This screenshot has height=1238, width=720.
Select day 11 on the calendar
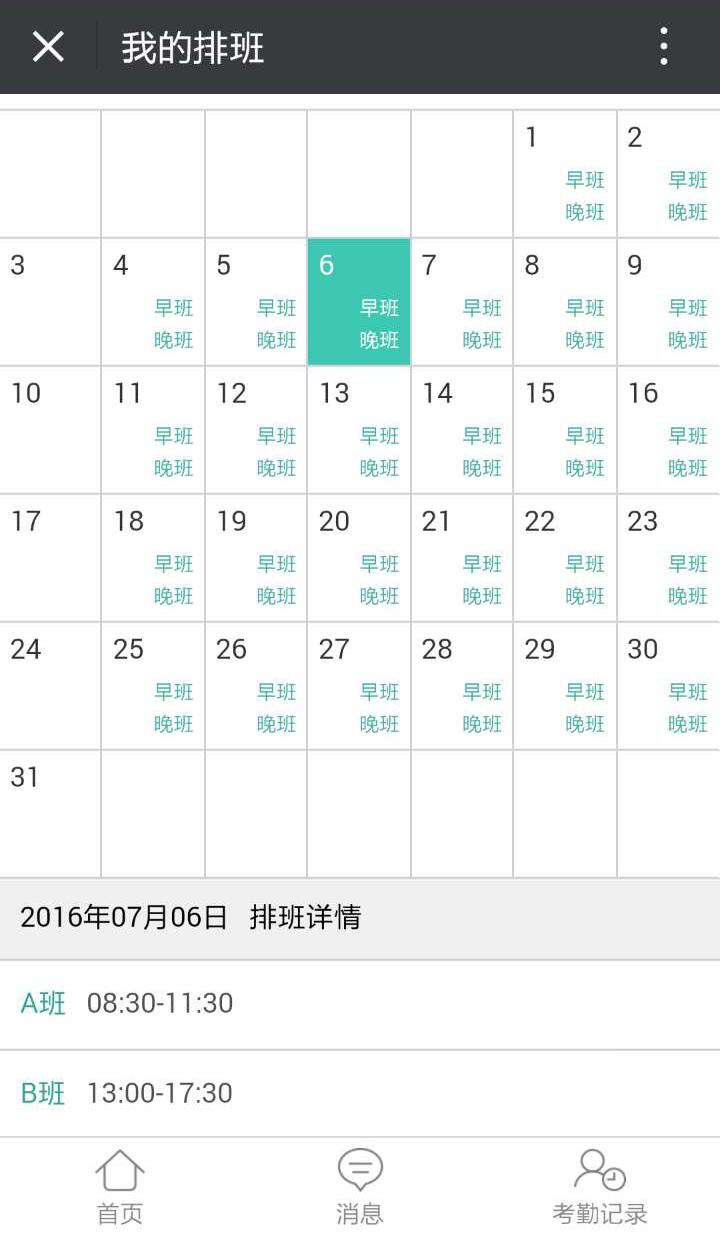click(153, 430)
